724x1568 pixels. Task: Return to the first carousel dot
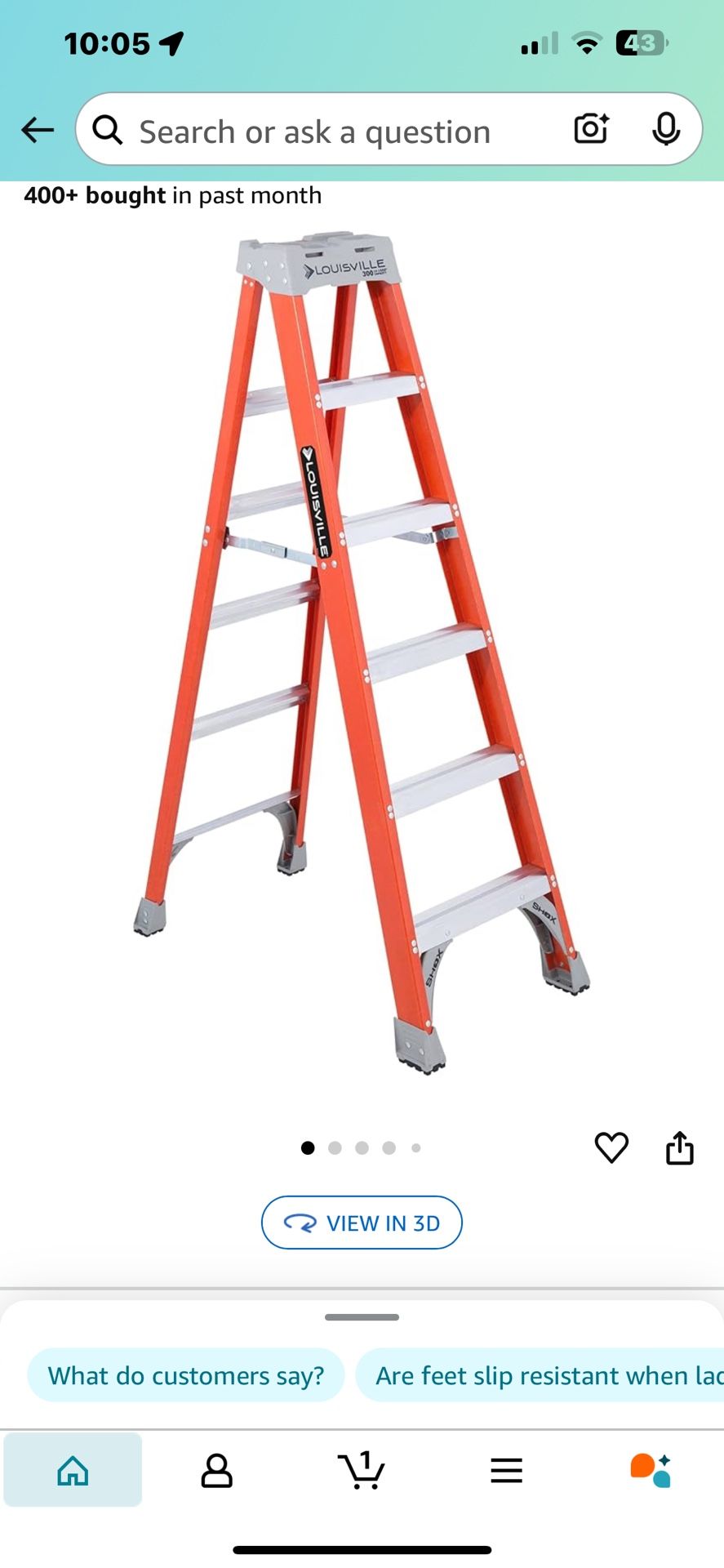308,1147
